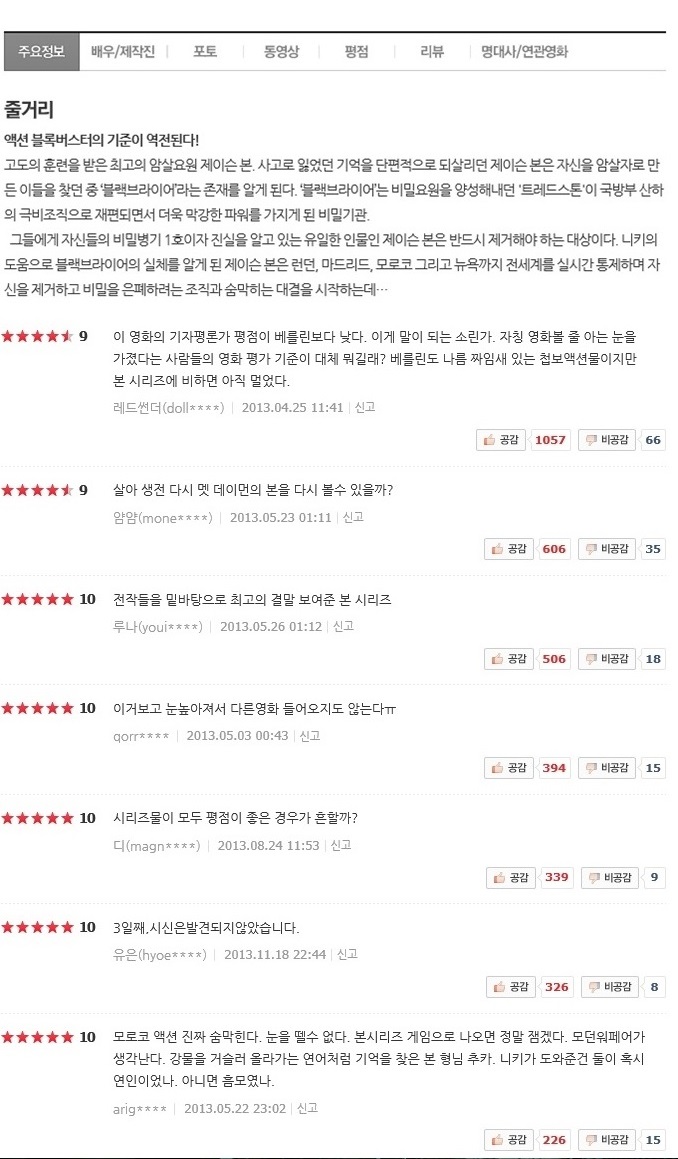Image resolution: width=678 pixels, height=1159 pixels.
Task: Tap 비공감 on 레드썬더's review
Action: pos(607,440)
